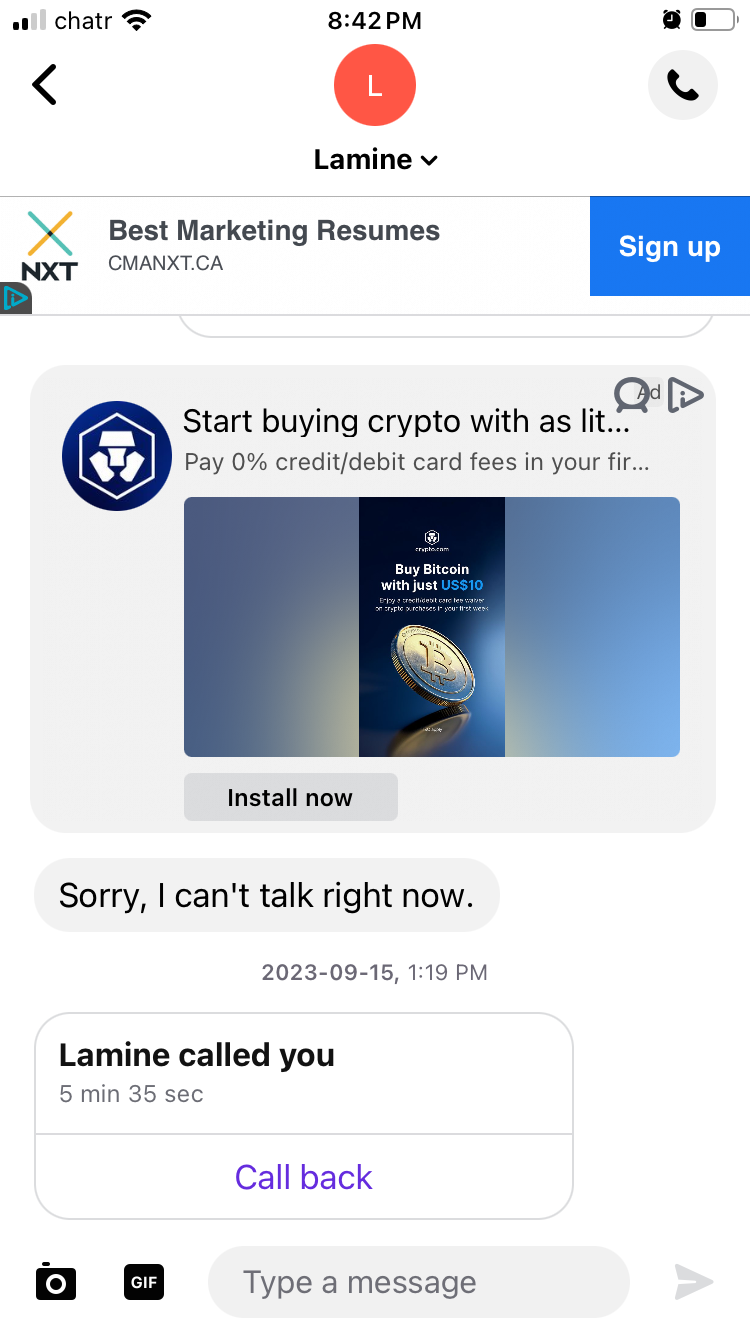Go back to the conversations list
The height and width of the screenshot is (1334, 750).
[45, 85]
